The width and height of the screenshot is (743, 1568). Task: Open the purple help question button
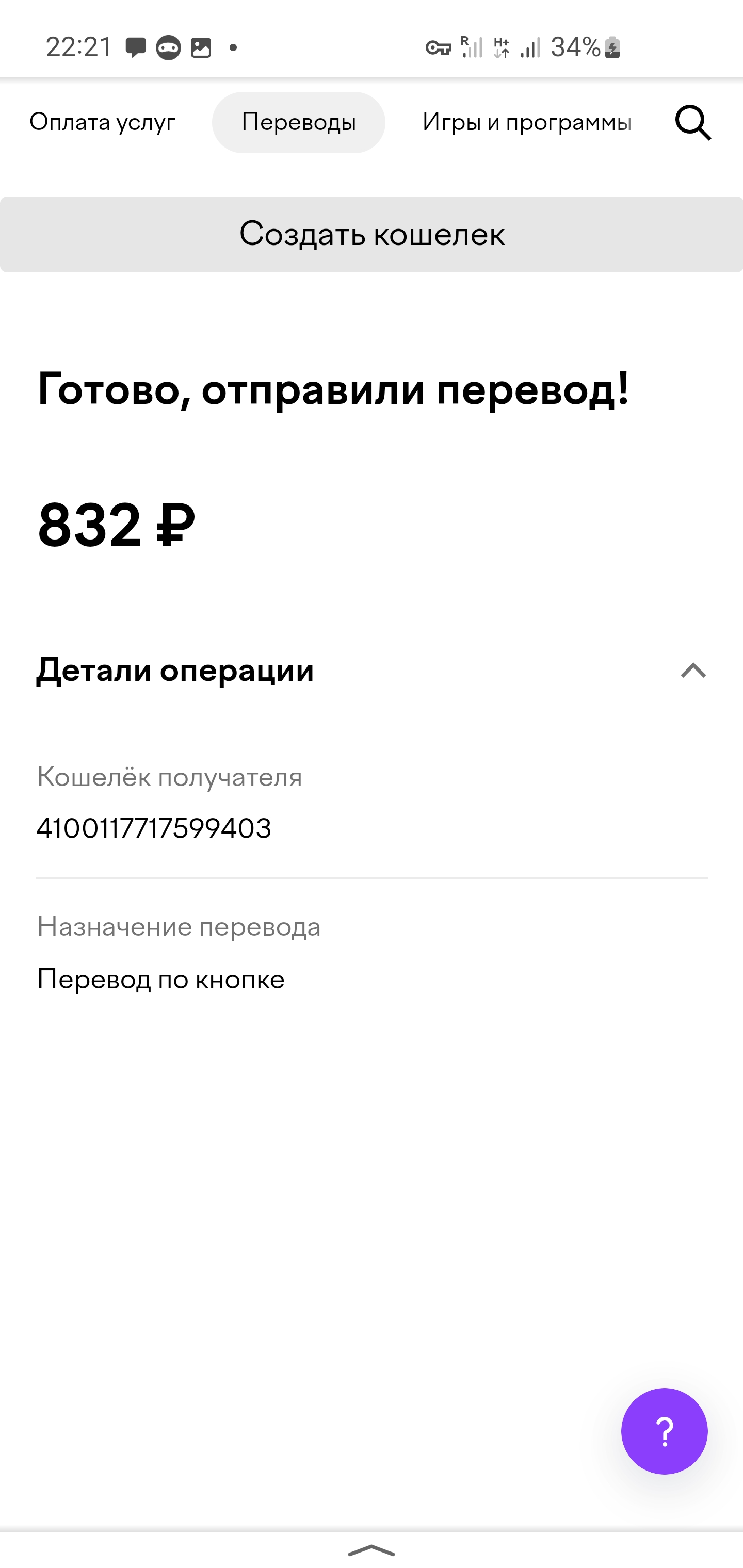[x=664, y=1431]
